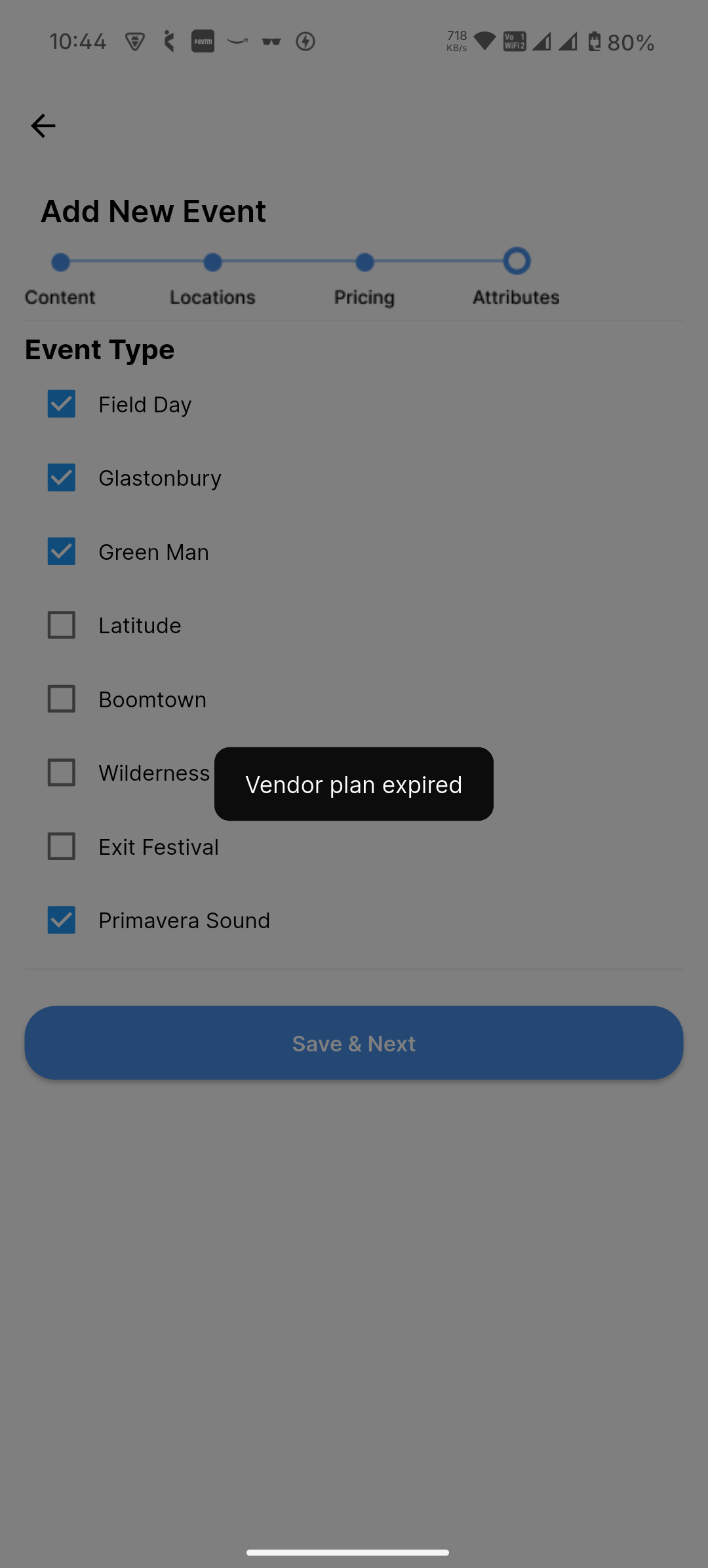Viewport: 708px width, 1568px height.
Task: Uncheck the Field Day checkbox
Action: click(62, 404)
